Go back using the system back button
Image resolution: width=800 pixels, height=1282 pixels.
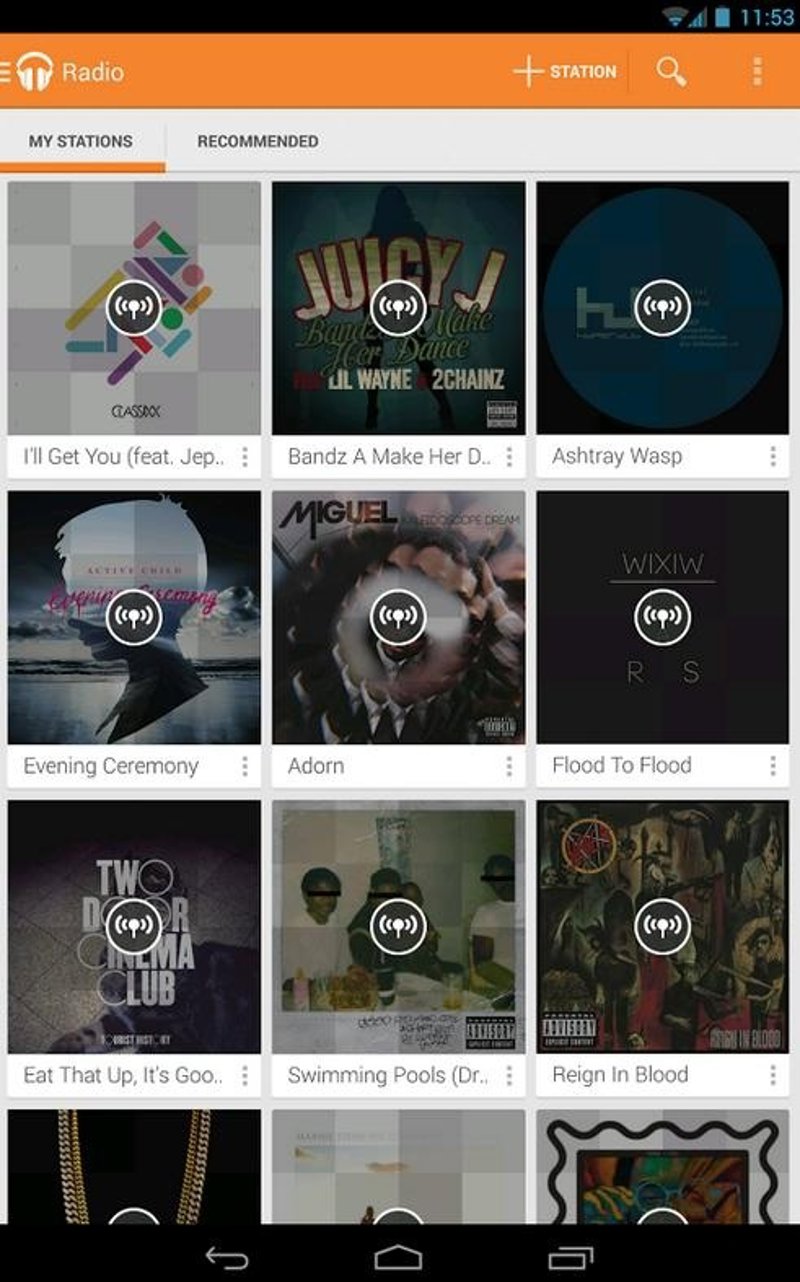click(227, 1257)
